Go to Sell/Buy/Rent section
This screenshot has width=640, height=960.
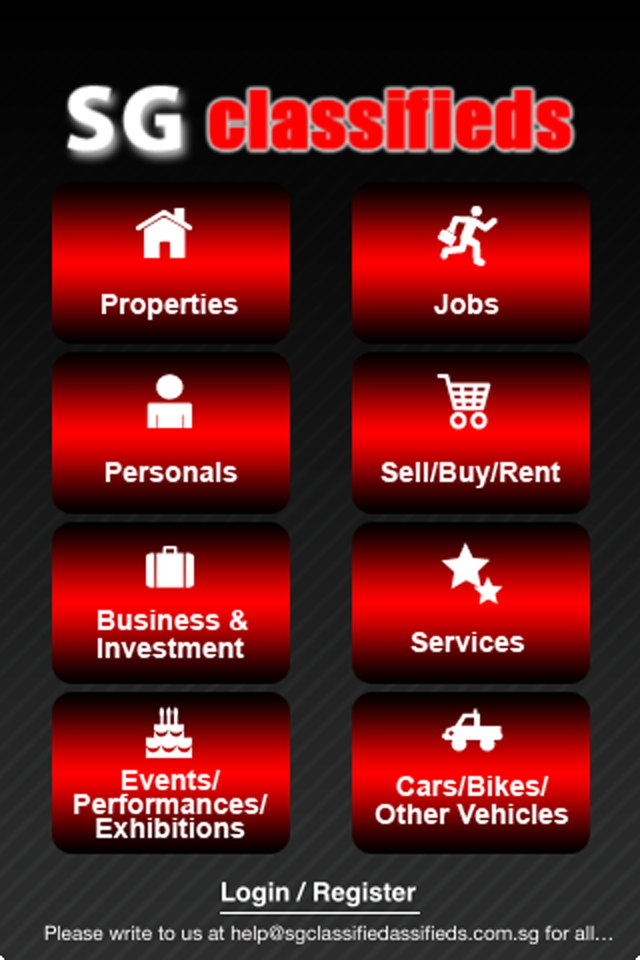pos(470,433)
